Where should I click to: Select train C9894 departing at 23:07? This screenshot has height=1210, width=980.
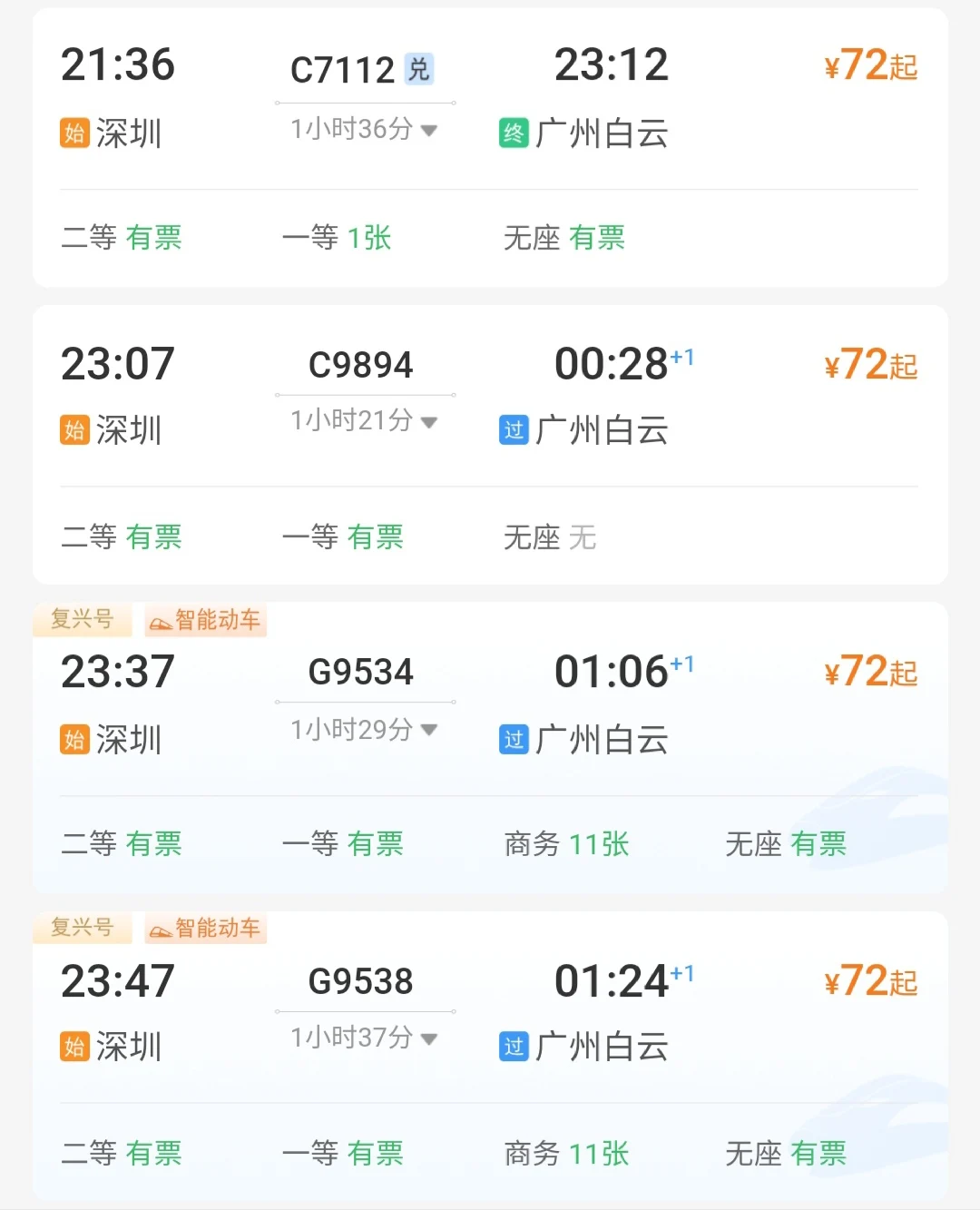[x=360, y=365]
